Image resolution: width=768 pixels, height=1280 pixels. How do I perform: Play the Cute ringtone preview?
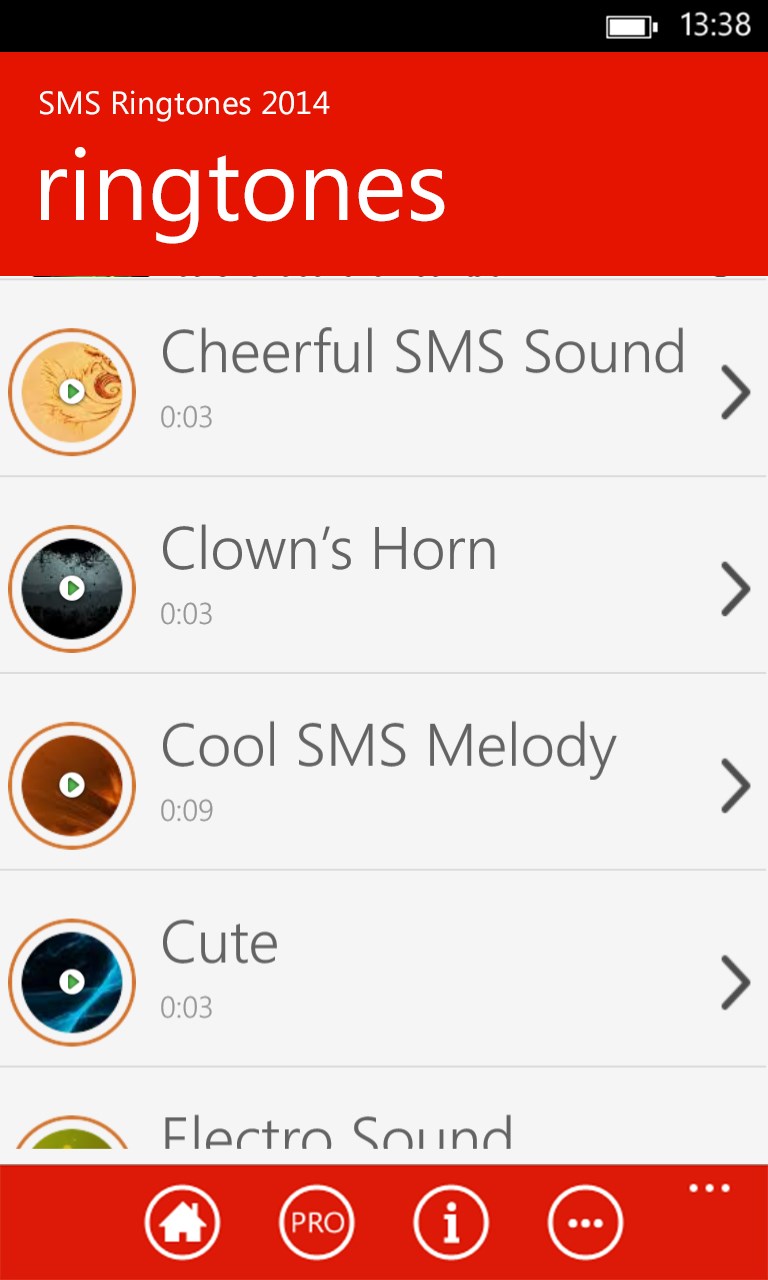tap(71, 983)
